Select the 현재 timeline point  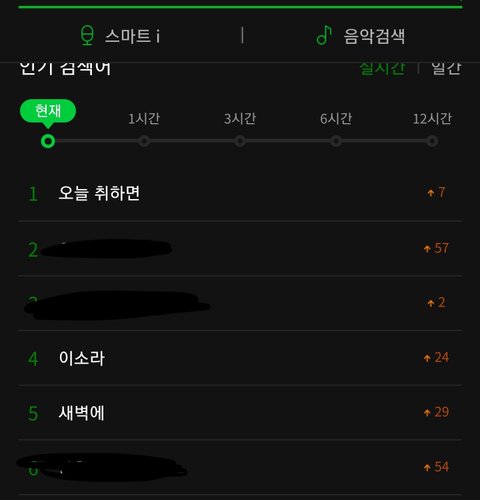point(48,141)
